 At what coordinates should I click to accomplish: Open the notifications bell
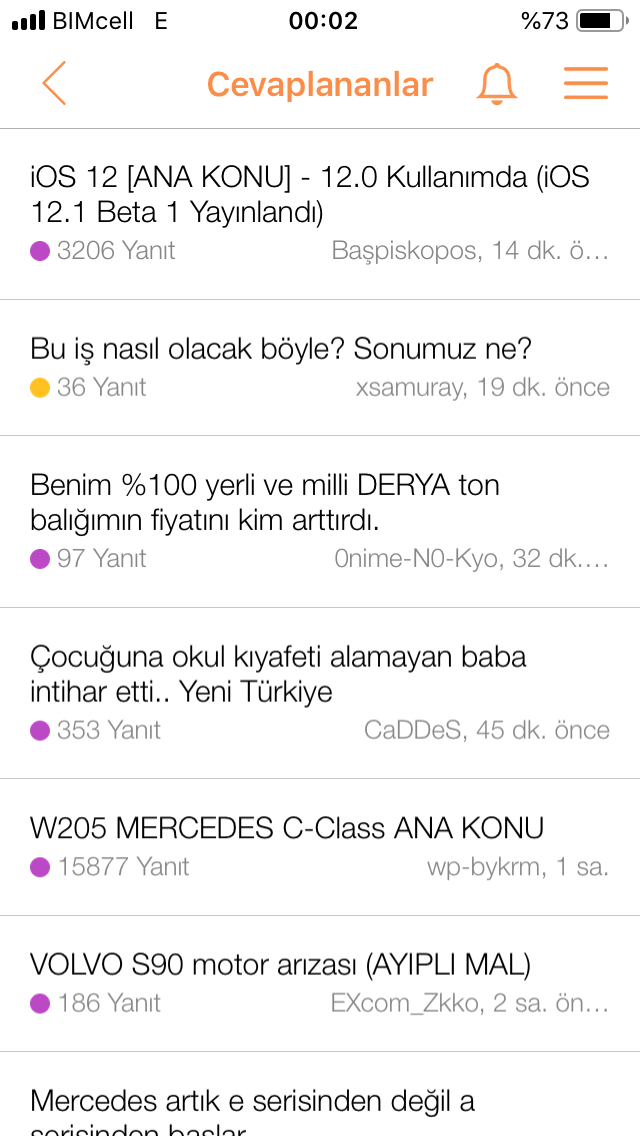pyautogui.click(x=496, y=84)
